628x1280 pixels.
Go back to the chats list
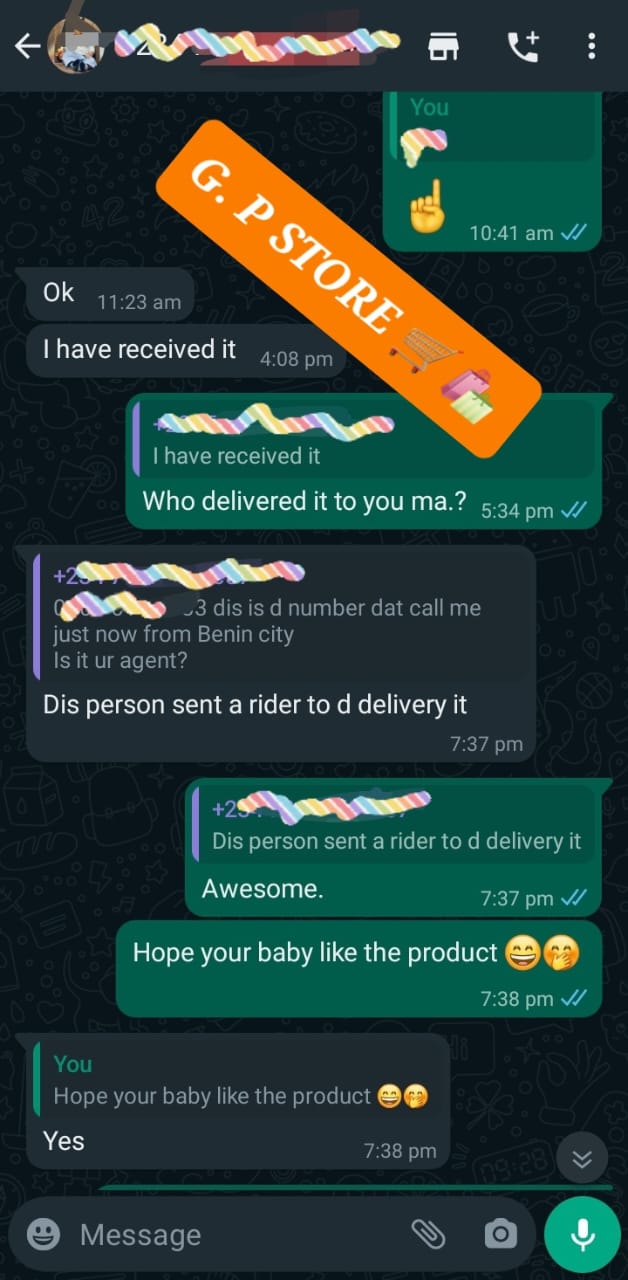pyautogui.click(x=27, y=46)
